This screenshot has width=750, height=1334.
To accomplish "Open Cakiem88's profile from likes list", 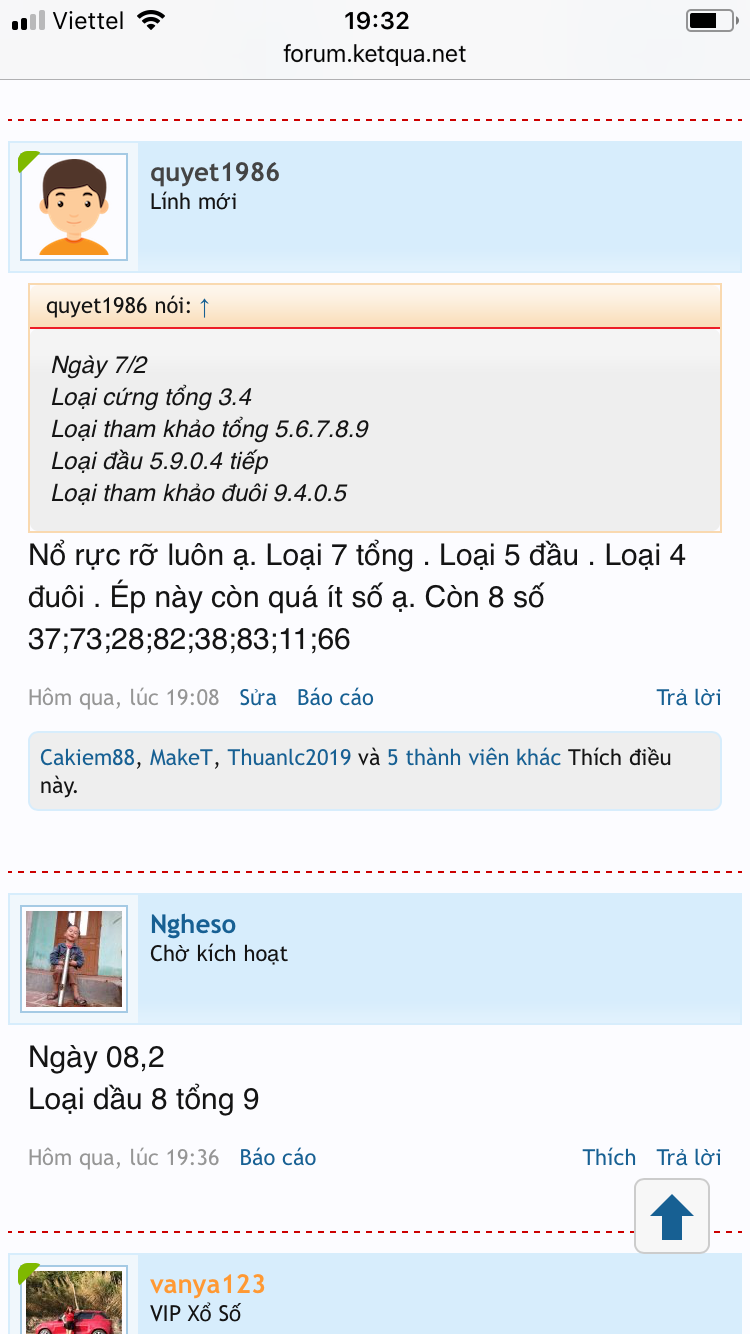I will coord(87,757).
